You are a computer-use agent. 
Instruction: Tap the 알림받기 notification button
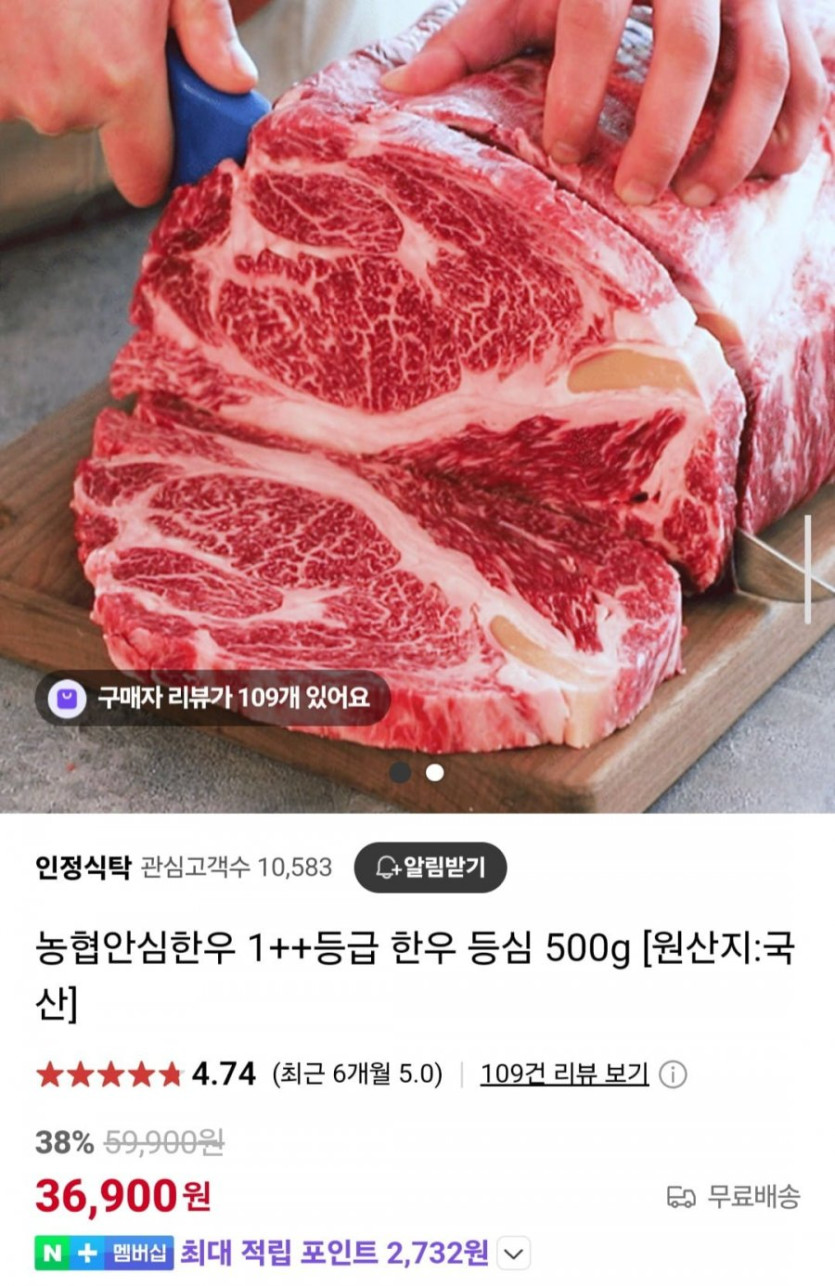(430, 867)
